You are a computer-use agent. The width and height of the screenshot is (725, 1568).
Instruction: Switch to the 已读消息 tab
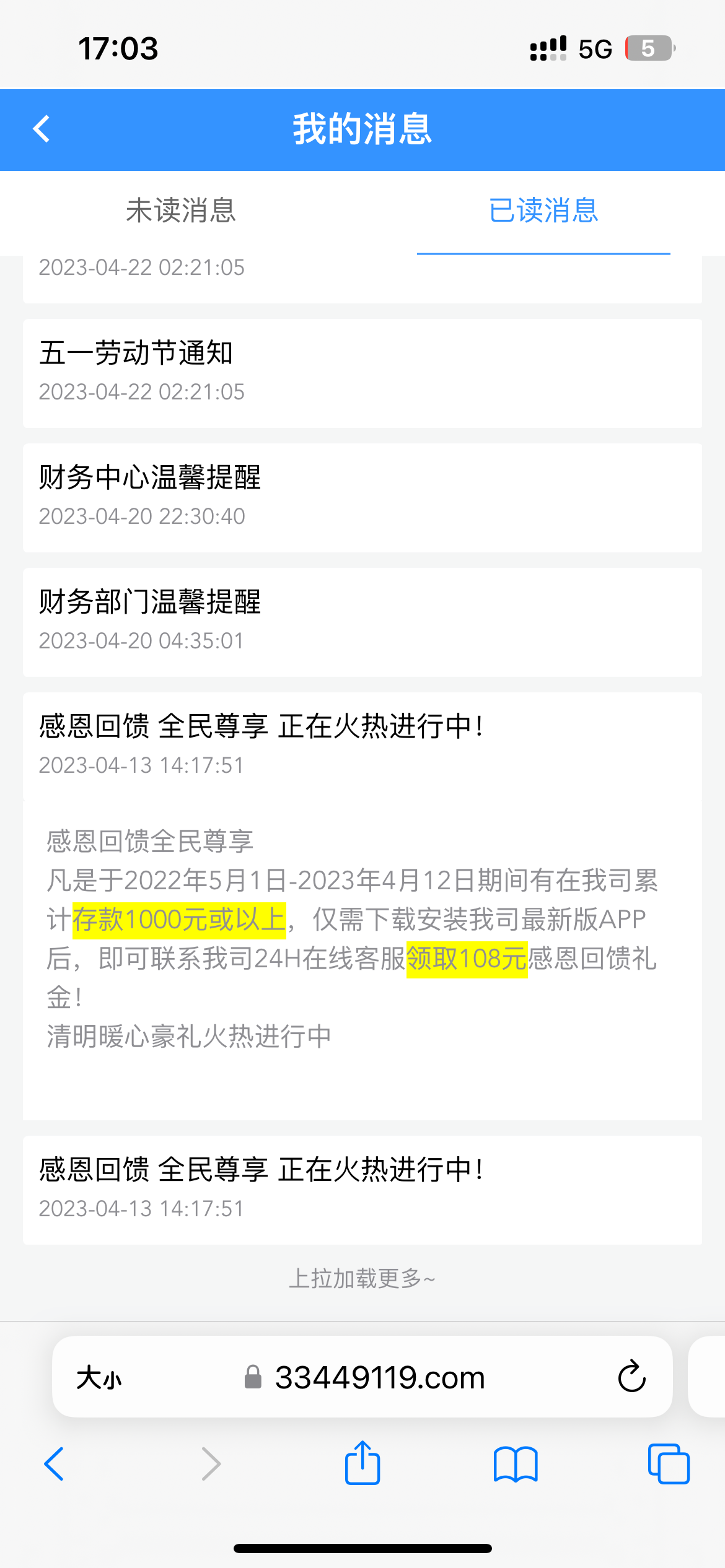tap(543, 212)
